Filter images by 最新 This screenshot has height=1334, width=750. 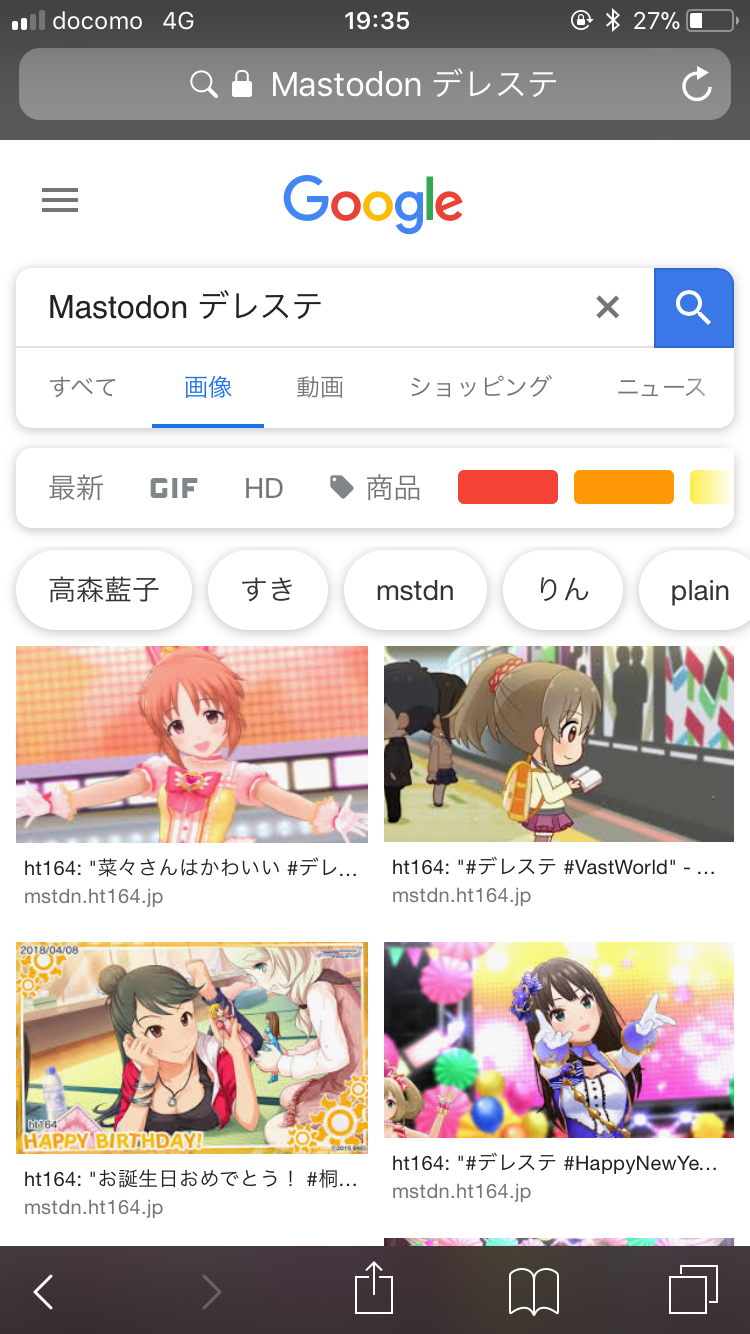(76, 488)
